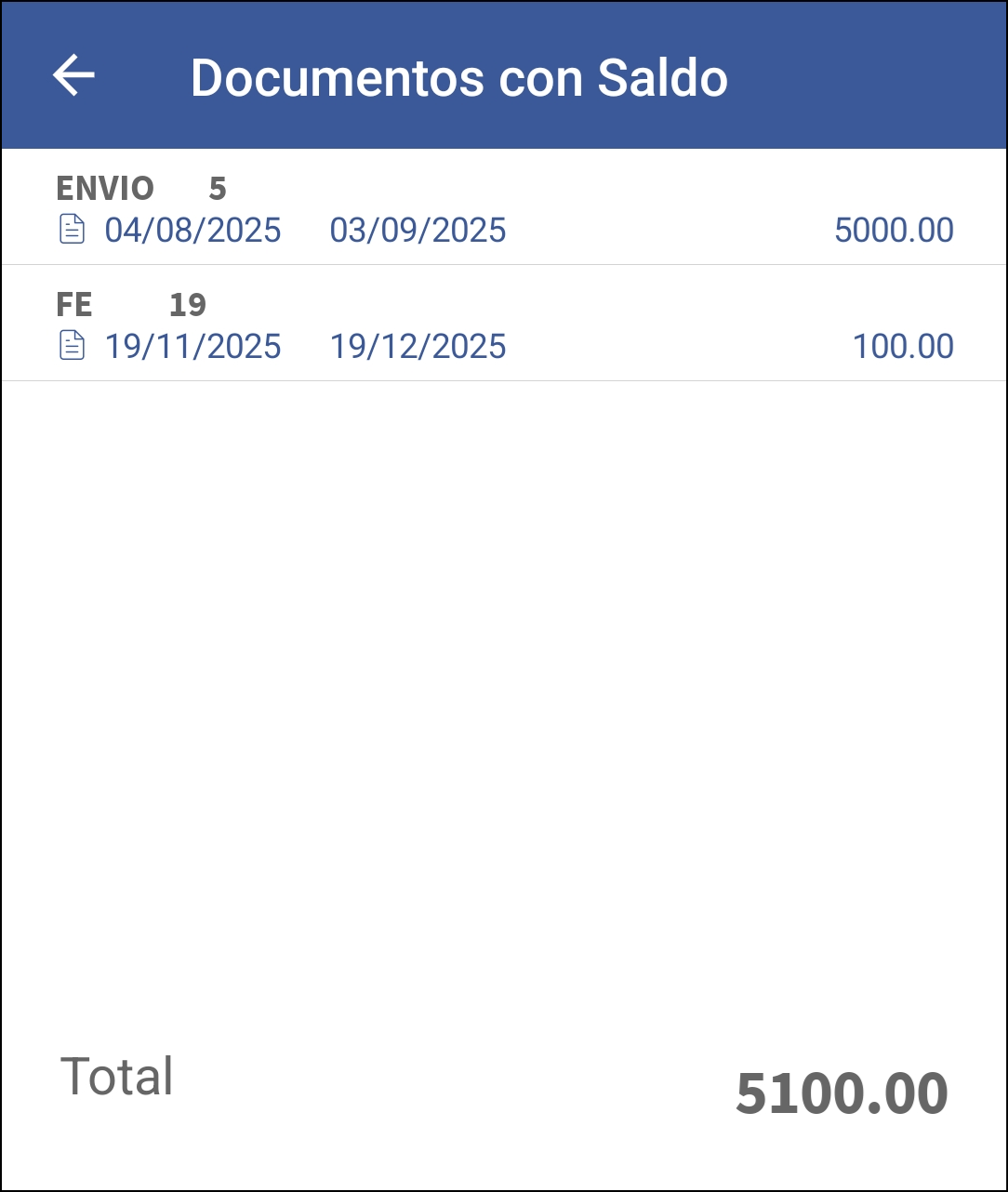This screenshot has width=1008, height=1192.
Task: Open document ENVIO number 5
Action: coord(372,207)
